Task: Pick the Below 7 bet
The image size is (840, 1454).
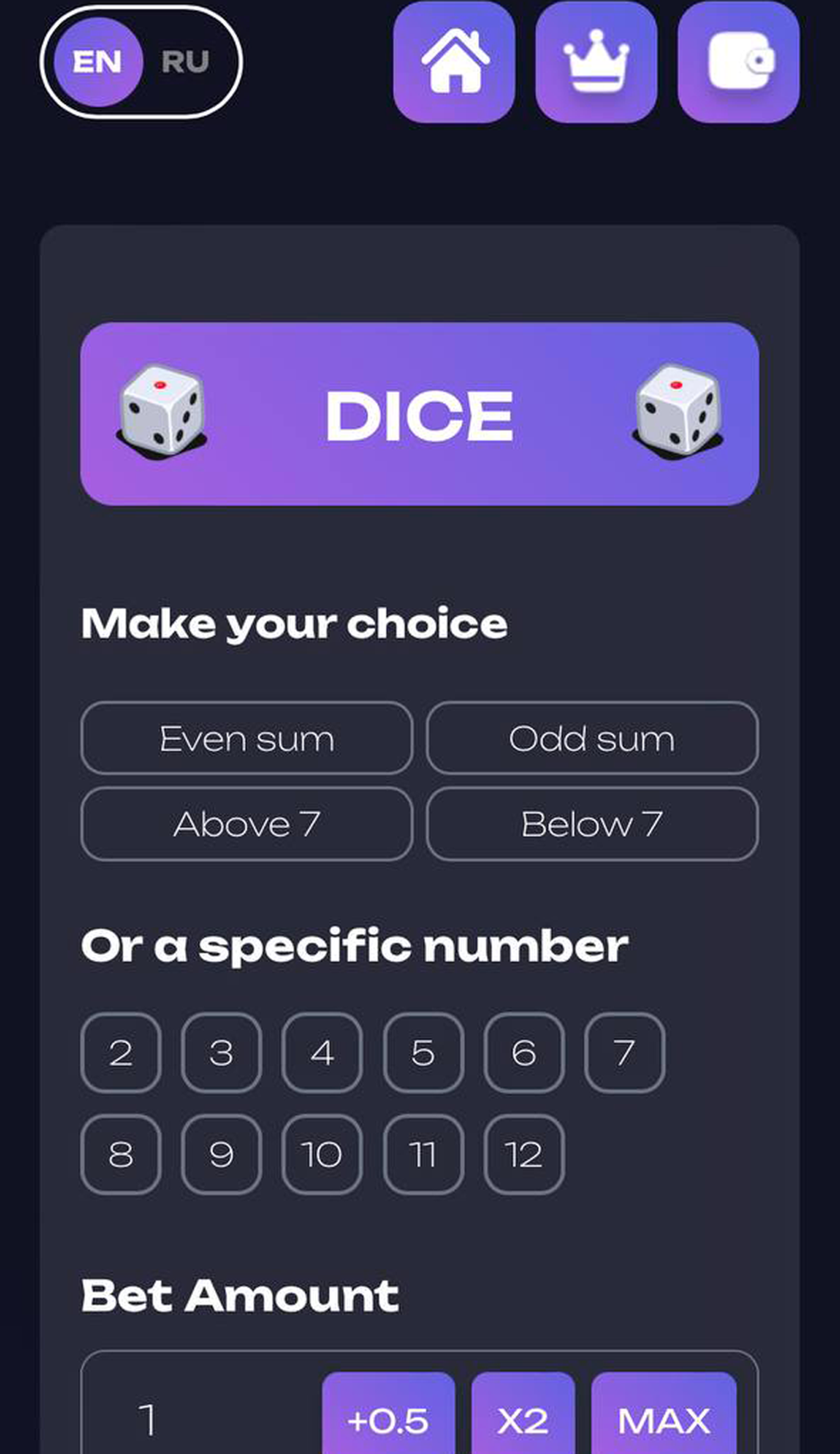Action: (x=592, y=823)
